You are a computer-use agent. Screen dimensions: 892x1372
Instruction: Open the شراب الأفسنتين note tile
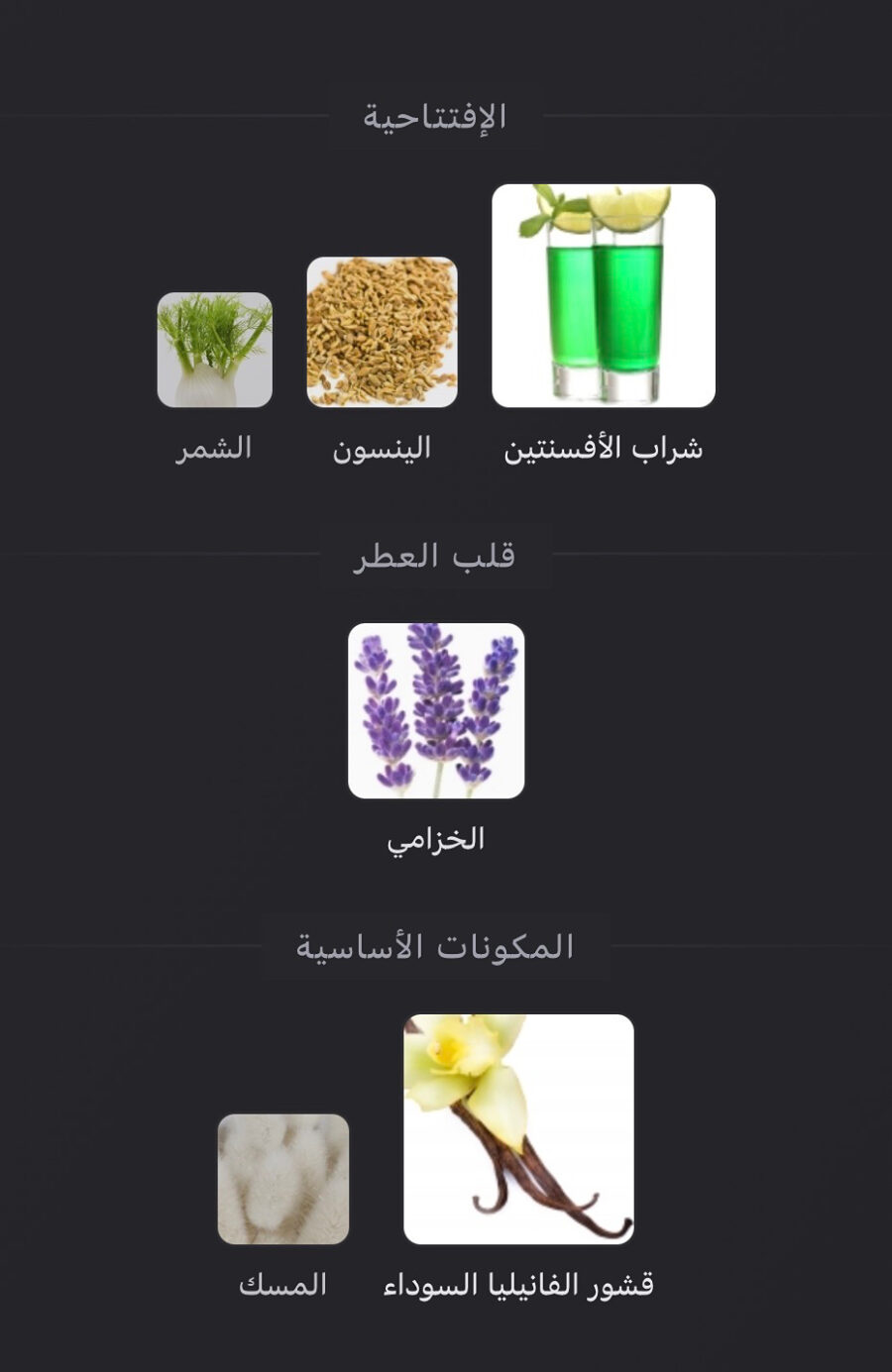[603, 296]
